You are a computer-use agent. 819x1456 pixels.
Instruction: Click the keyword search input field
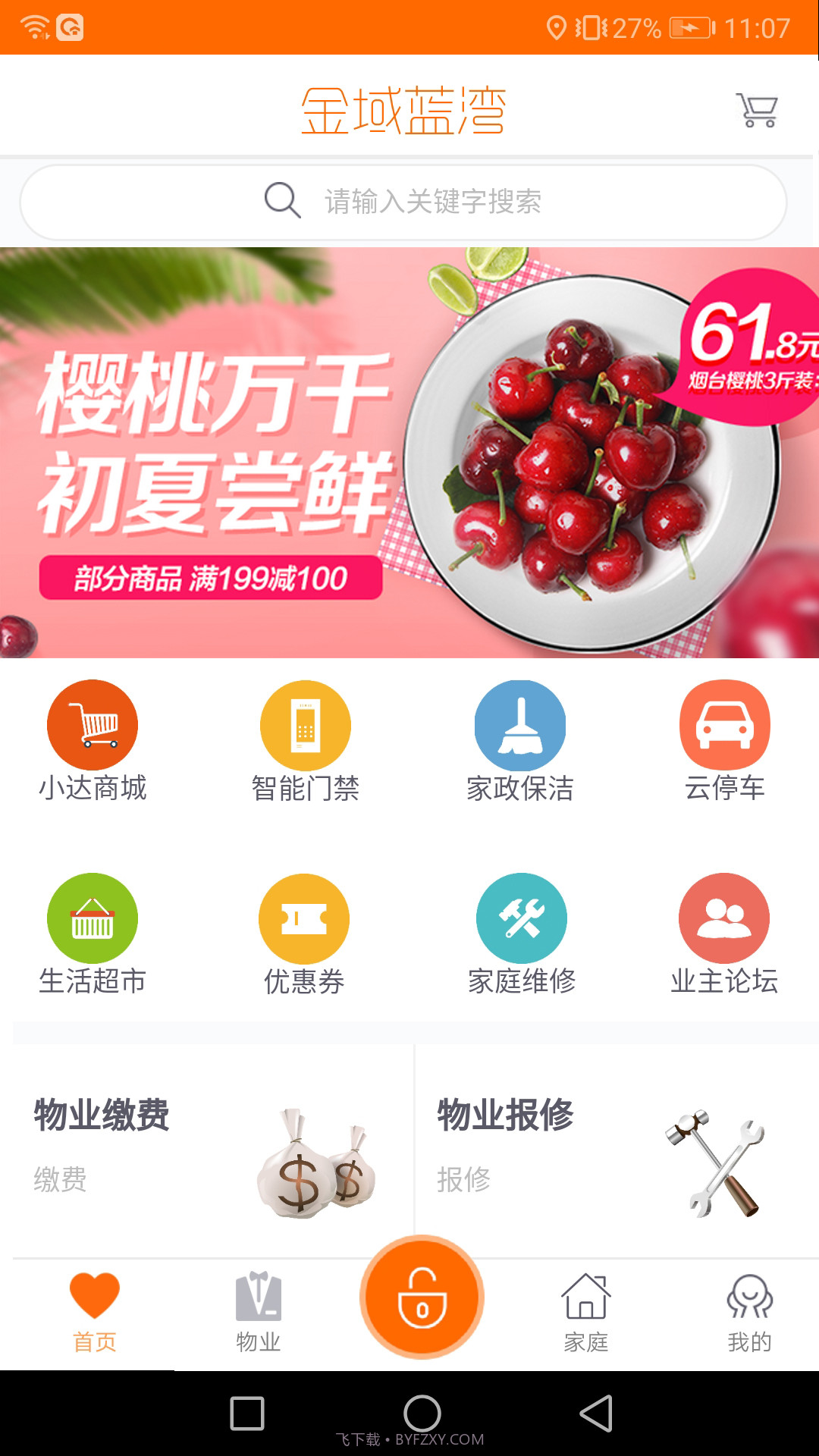click(409, 200)
